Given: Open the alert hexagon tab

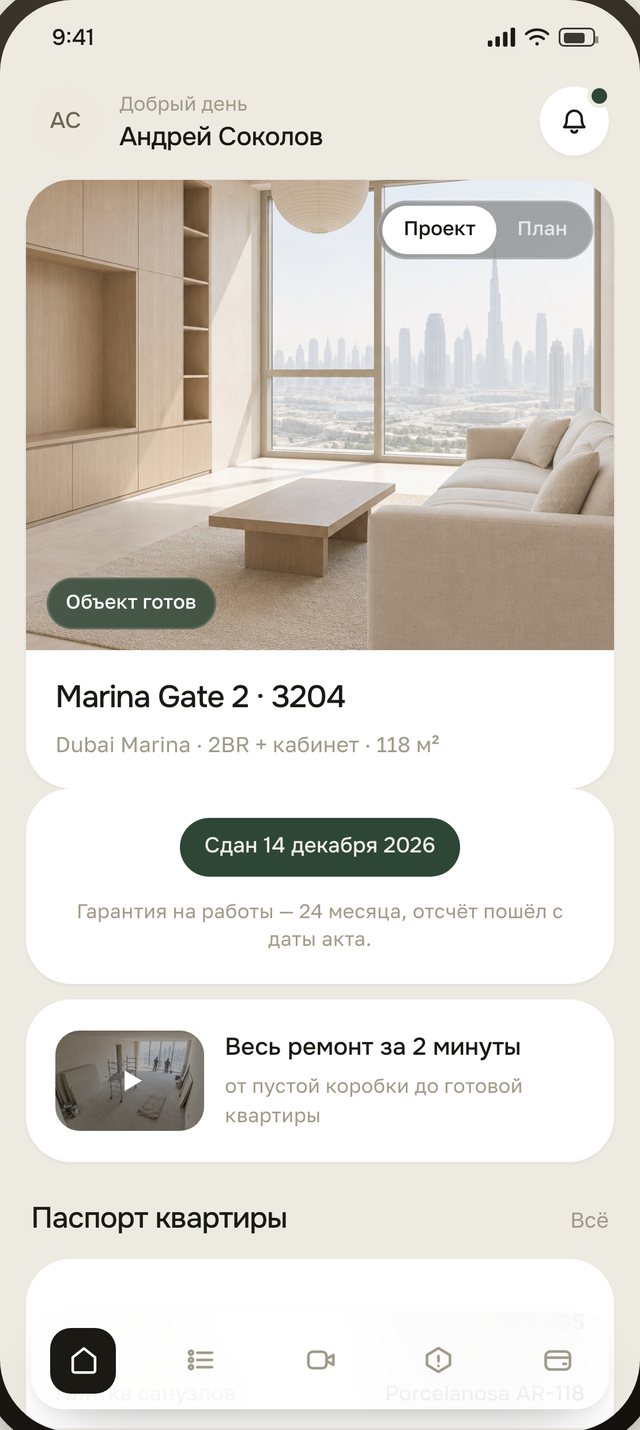Looking at the screenshot, I should tap(438, 1361).
